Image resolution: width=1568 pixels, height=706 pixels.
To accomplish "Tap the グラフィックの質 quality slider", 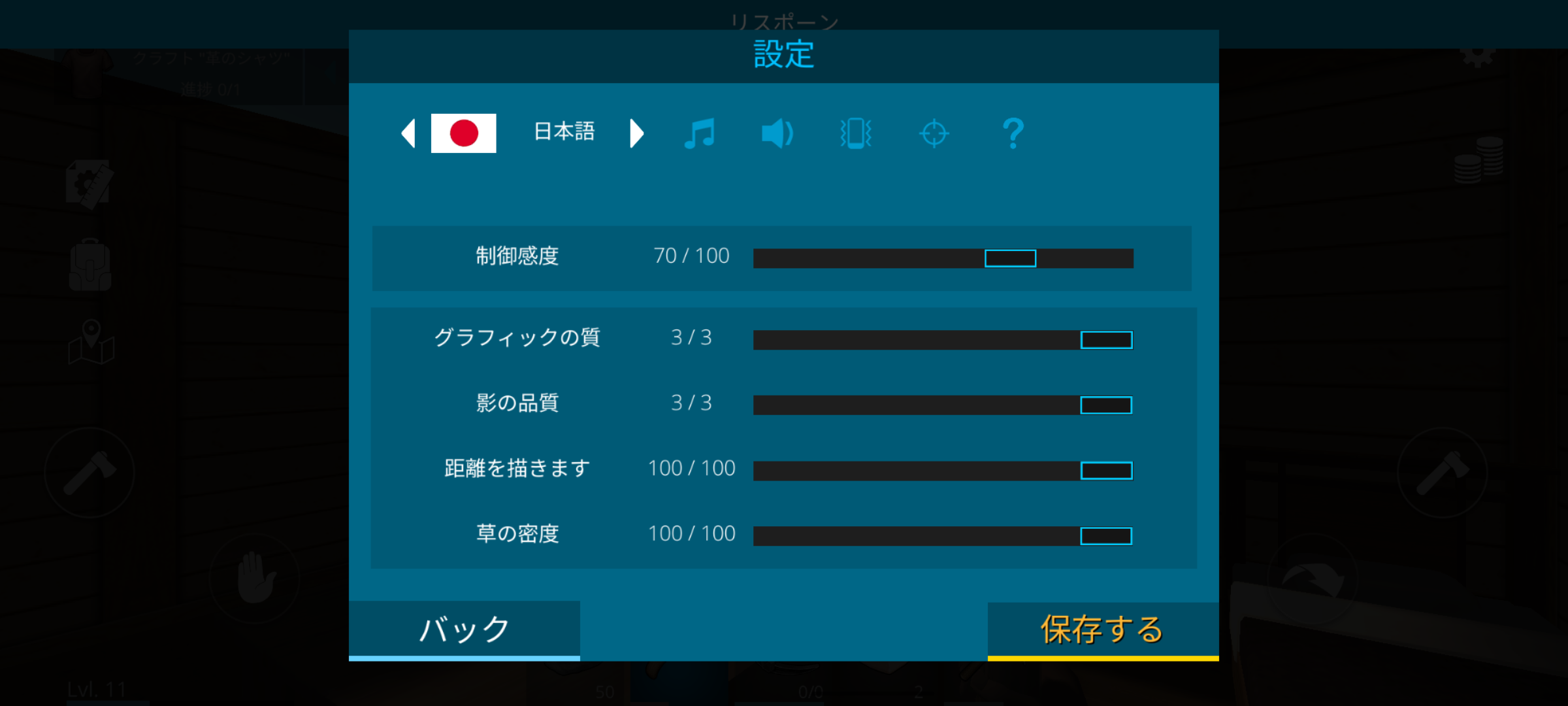I will [x=943, y=340].
